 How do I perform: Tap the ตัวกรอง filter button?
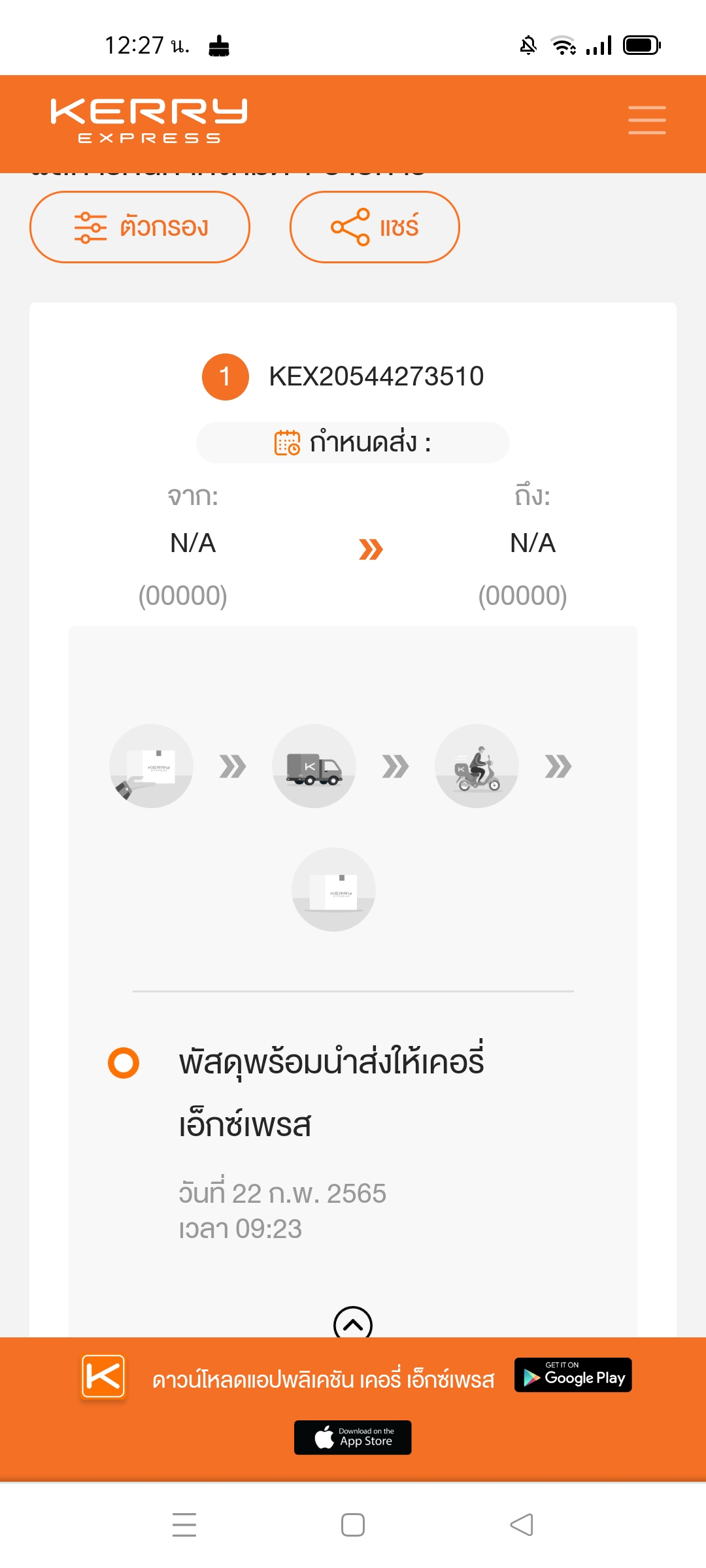click(x=140, y=227)
